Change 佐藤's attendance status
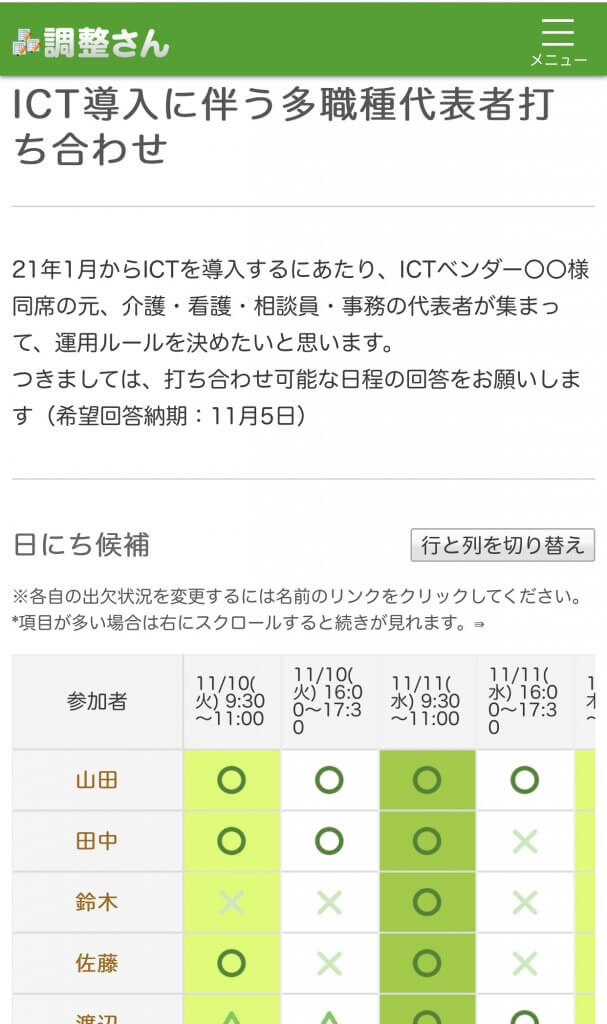Viewport: 607px width, 1024px height. (97, 963)
